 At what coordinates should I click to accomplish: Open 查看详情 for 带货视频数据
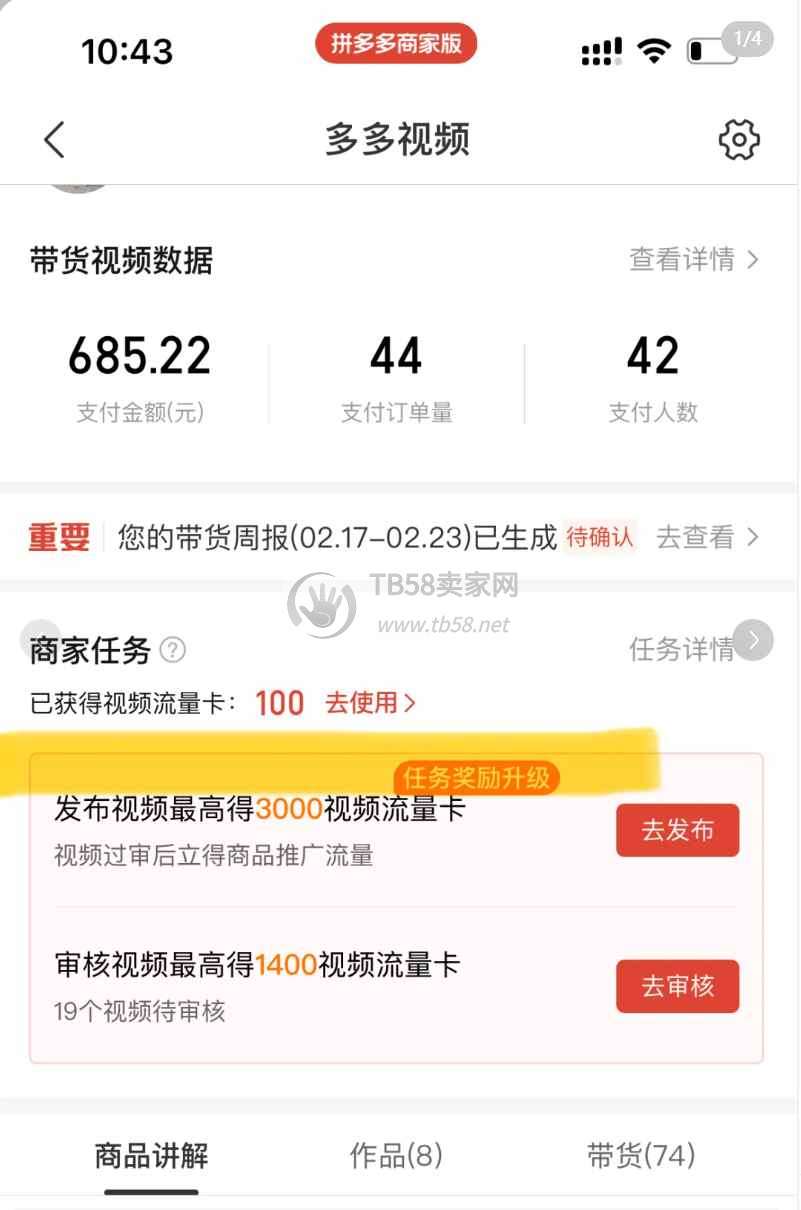click(693, 260)
